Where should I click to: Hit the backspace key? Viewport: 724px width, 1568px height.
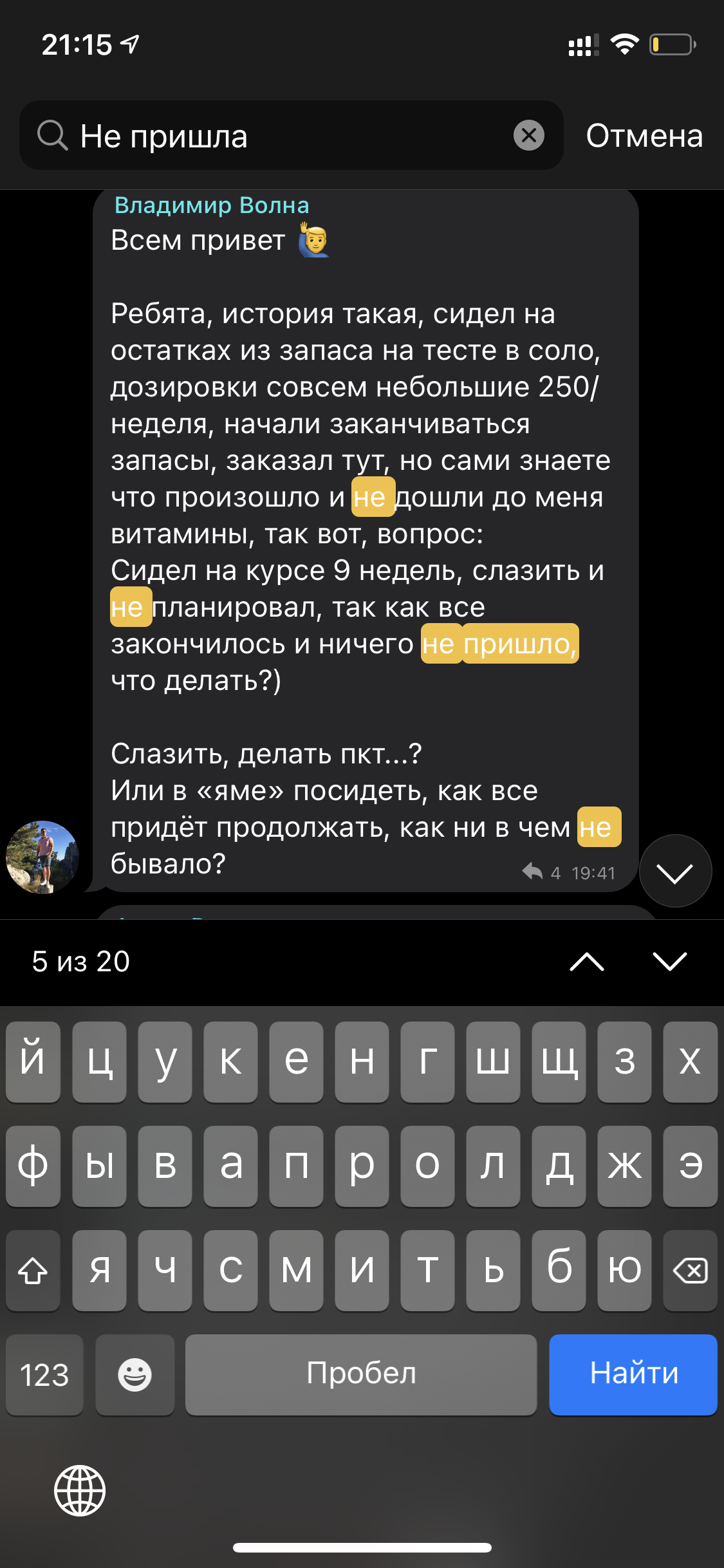(690, 1271)
